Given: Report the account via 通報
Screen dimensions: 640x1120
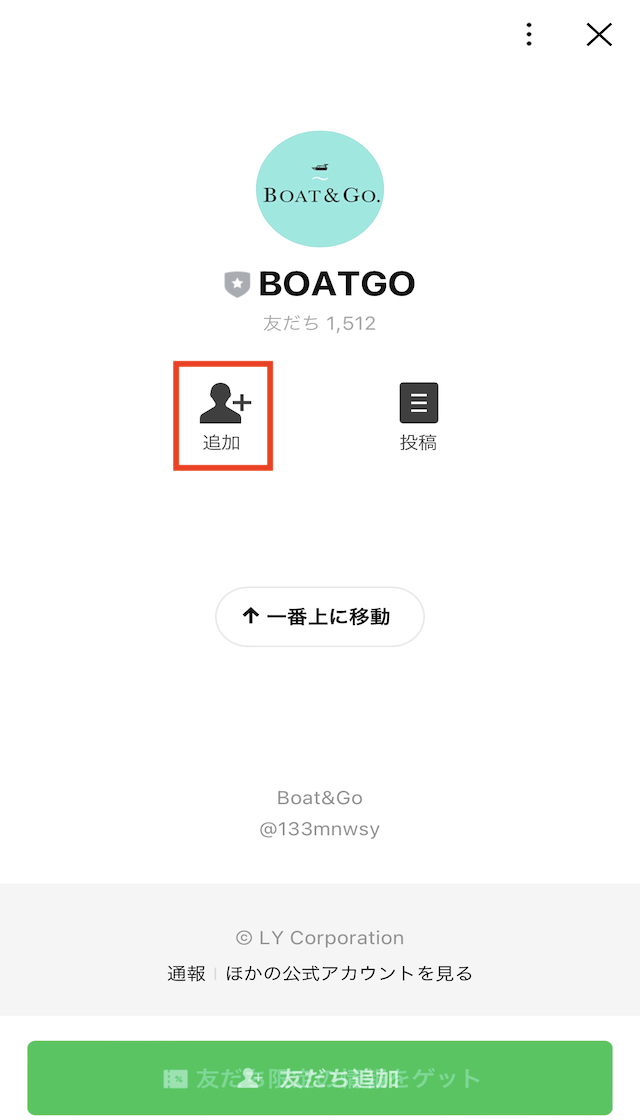Looking at the screenshot, I should point(186,973).
